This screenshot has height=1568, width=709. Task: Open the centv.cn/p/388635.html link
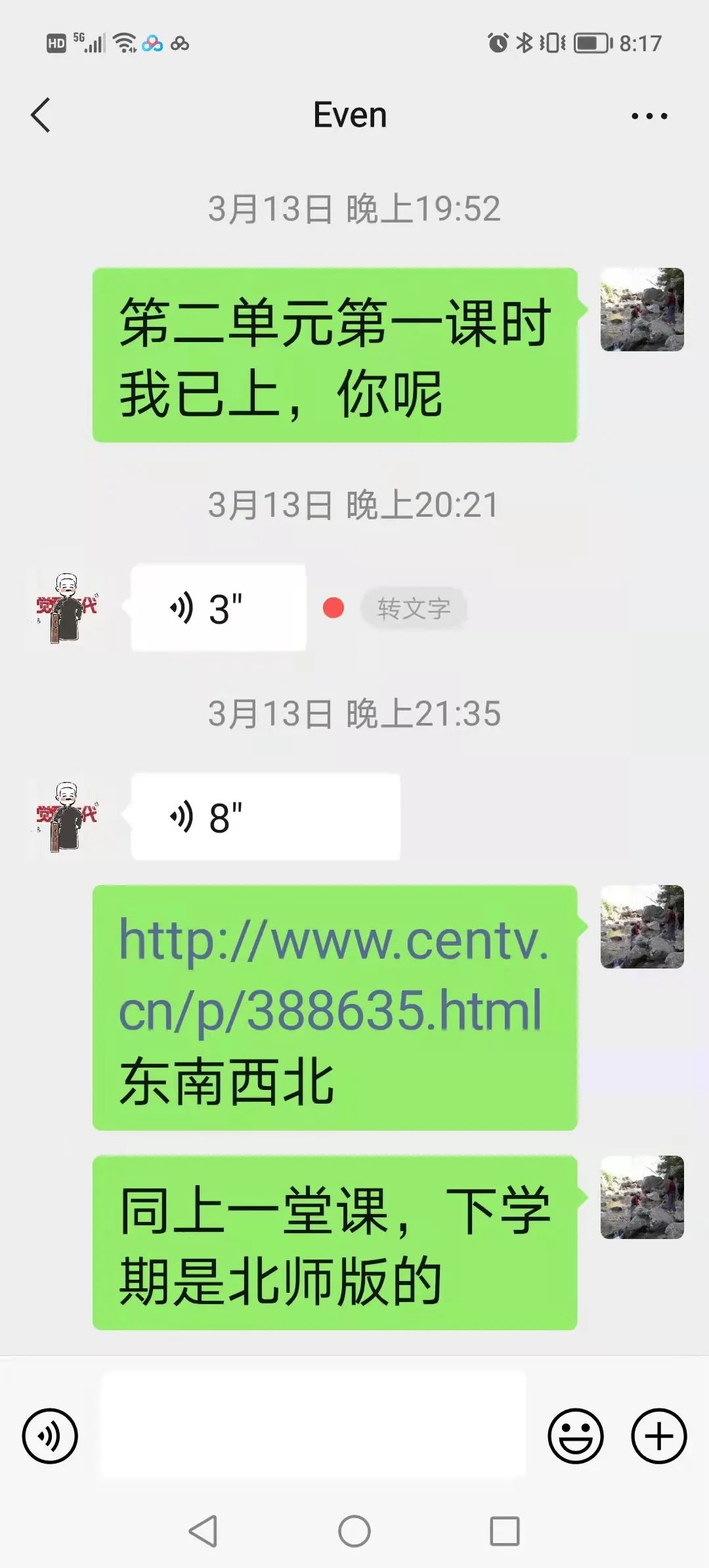(333, 976)
